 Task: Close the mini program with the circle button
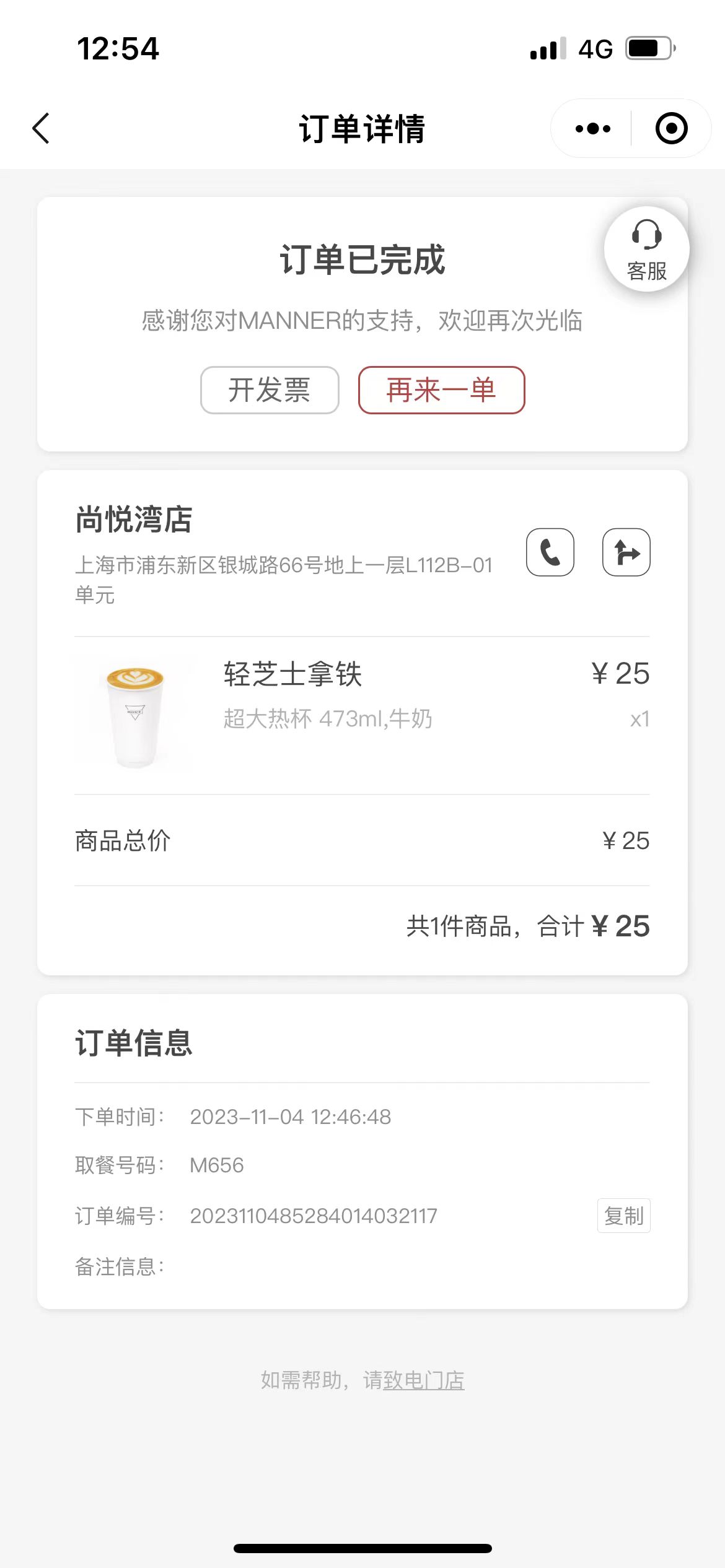pyautogui.click(x=672, y=129)
